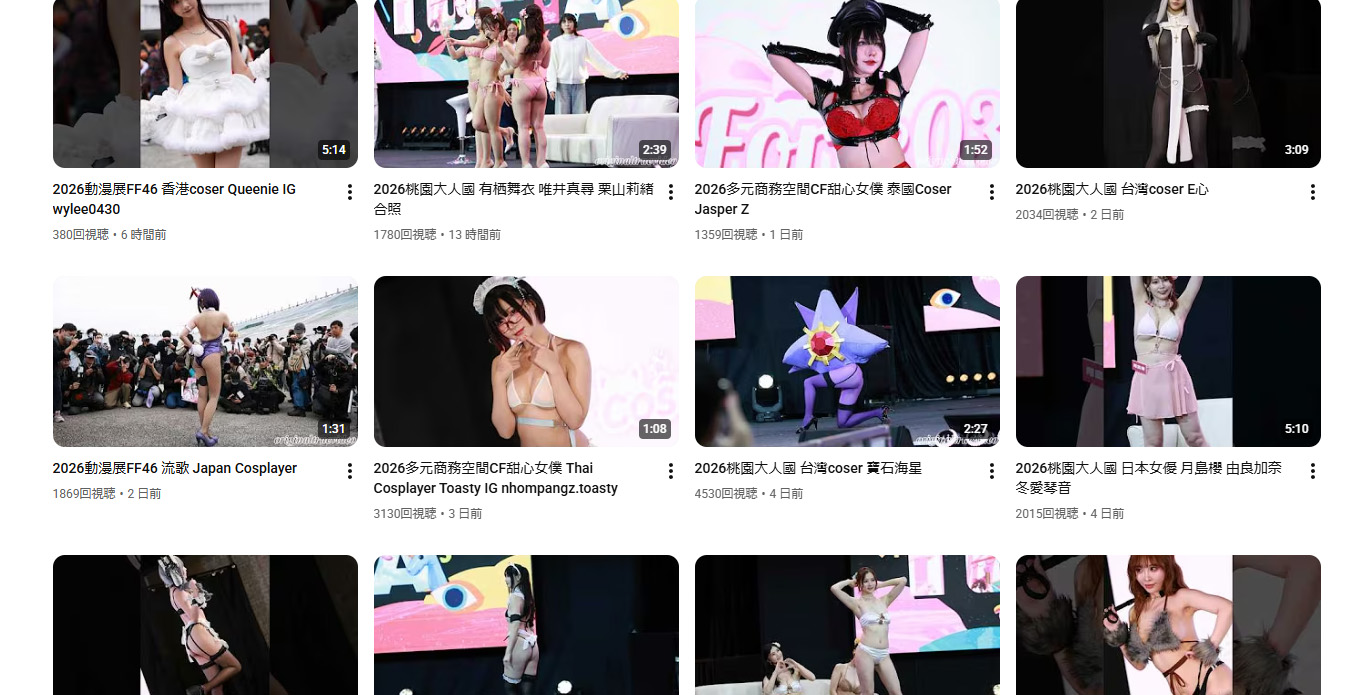Open three-dot menu for 月島櫻 video

(1313, 471)
